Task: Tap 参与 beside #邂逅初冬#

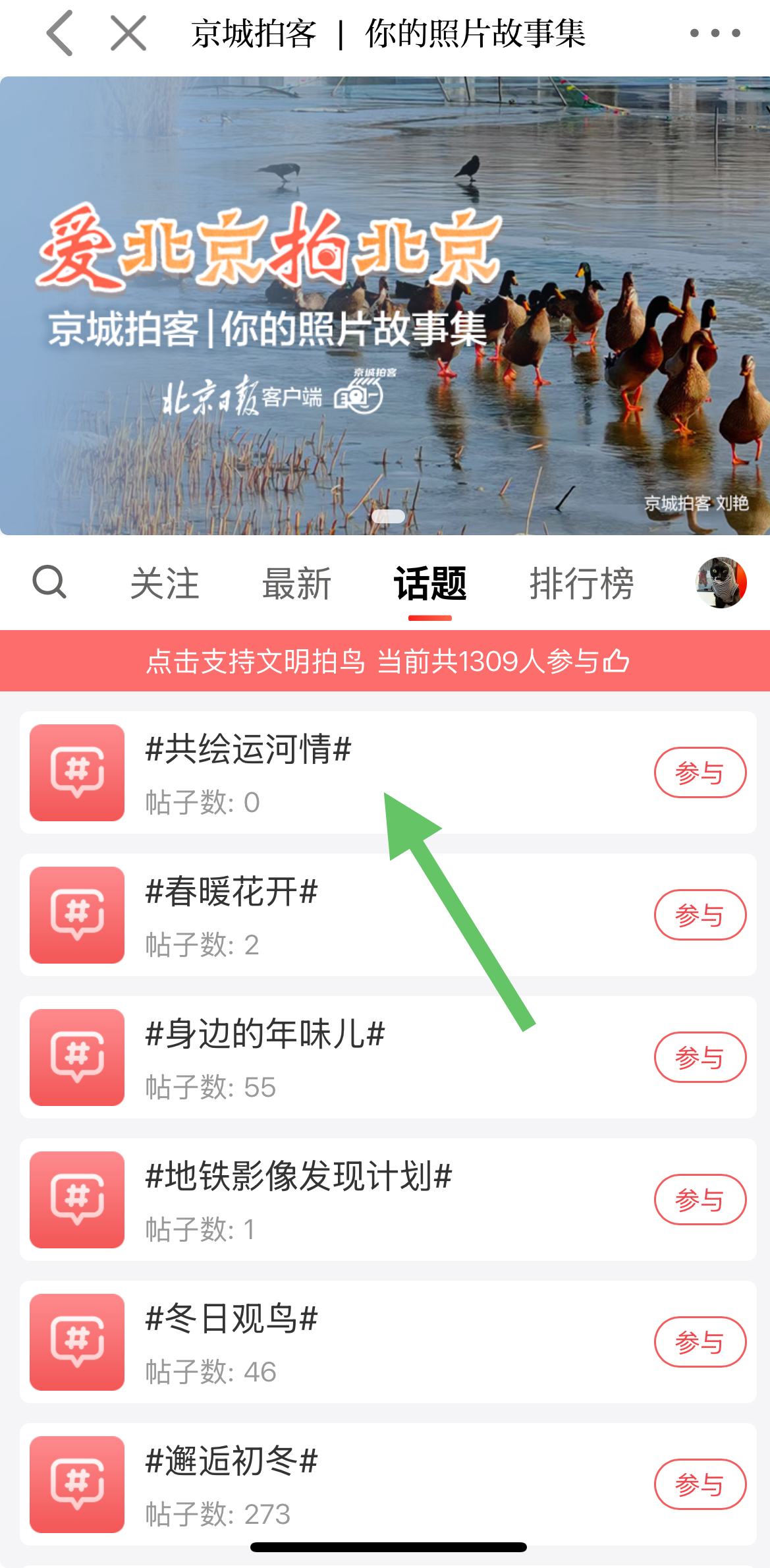Action: (x=700, y=1484)
